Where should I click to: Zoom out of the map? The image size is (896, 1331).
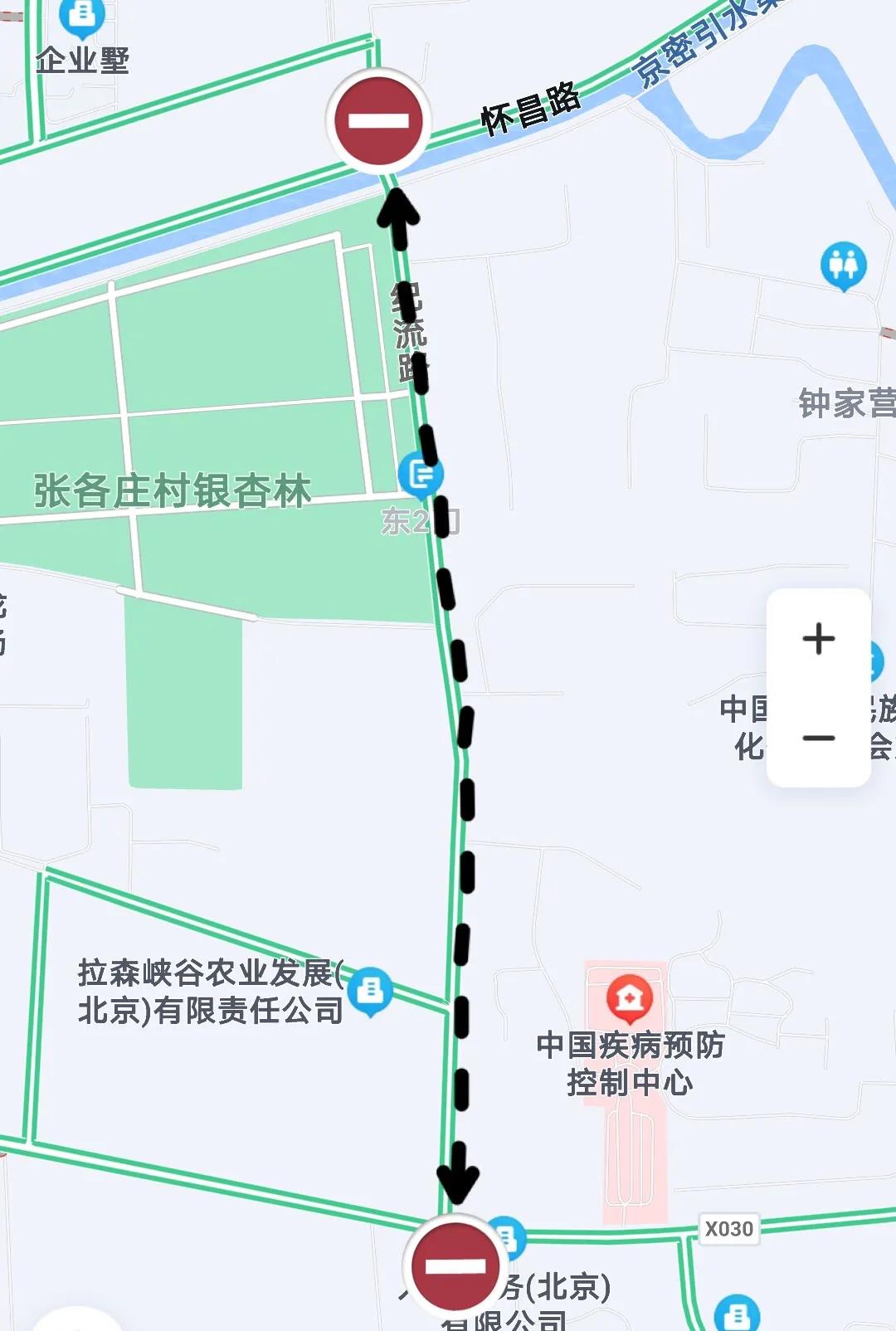[818, 738]
